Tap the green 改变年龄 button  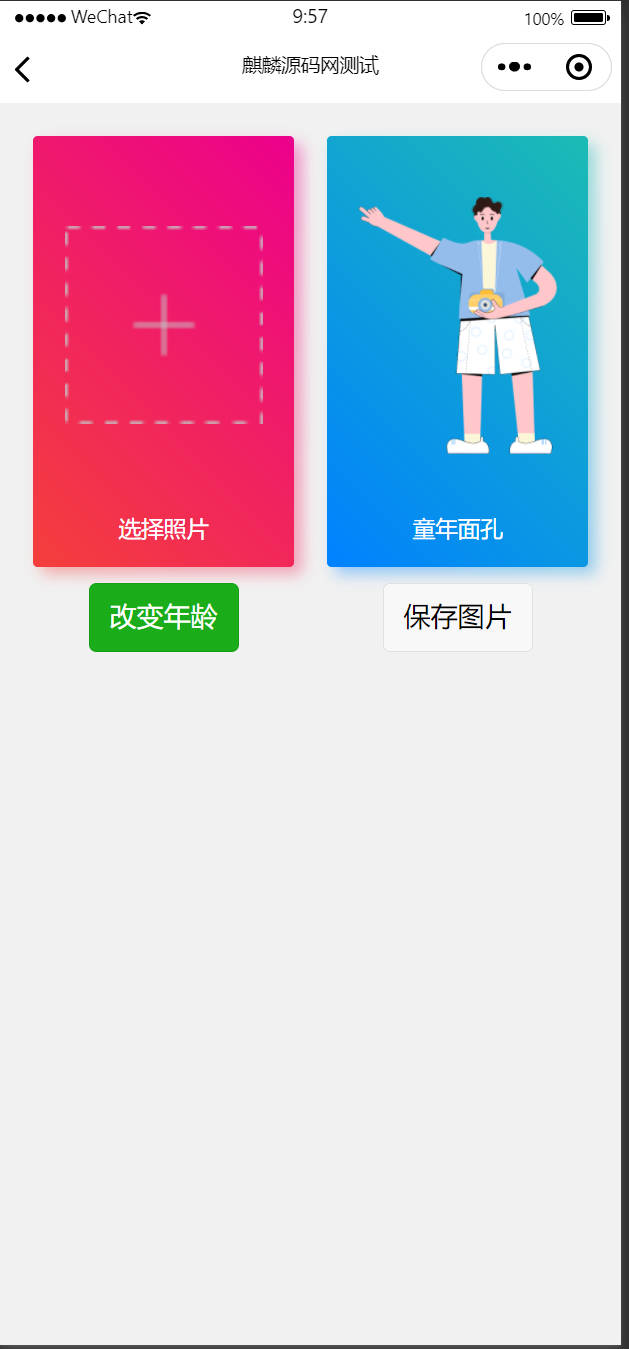(x=164, y=617)
